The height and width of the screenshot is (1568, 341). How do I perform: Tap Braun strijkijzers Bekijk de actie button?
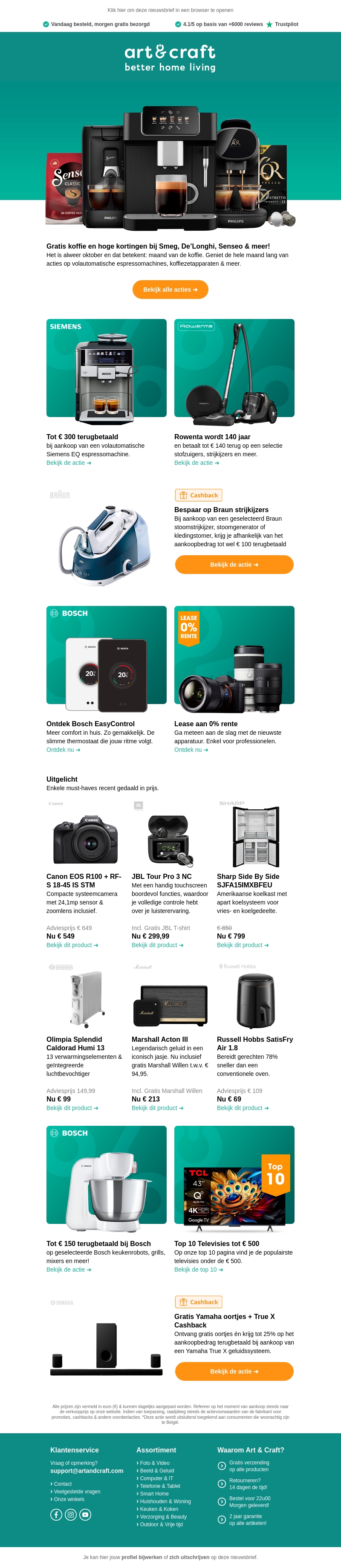point(234,564)
